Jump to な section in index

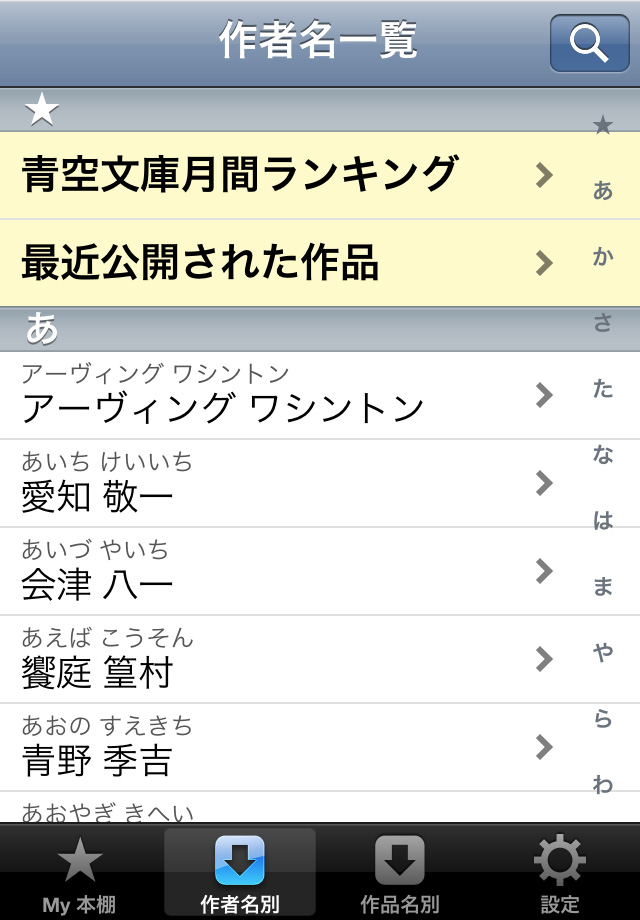click(602, 455)
